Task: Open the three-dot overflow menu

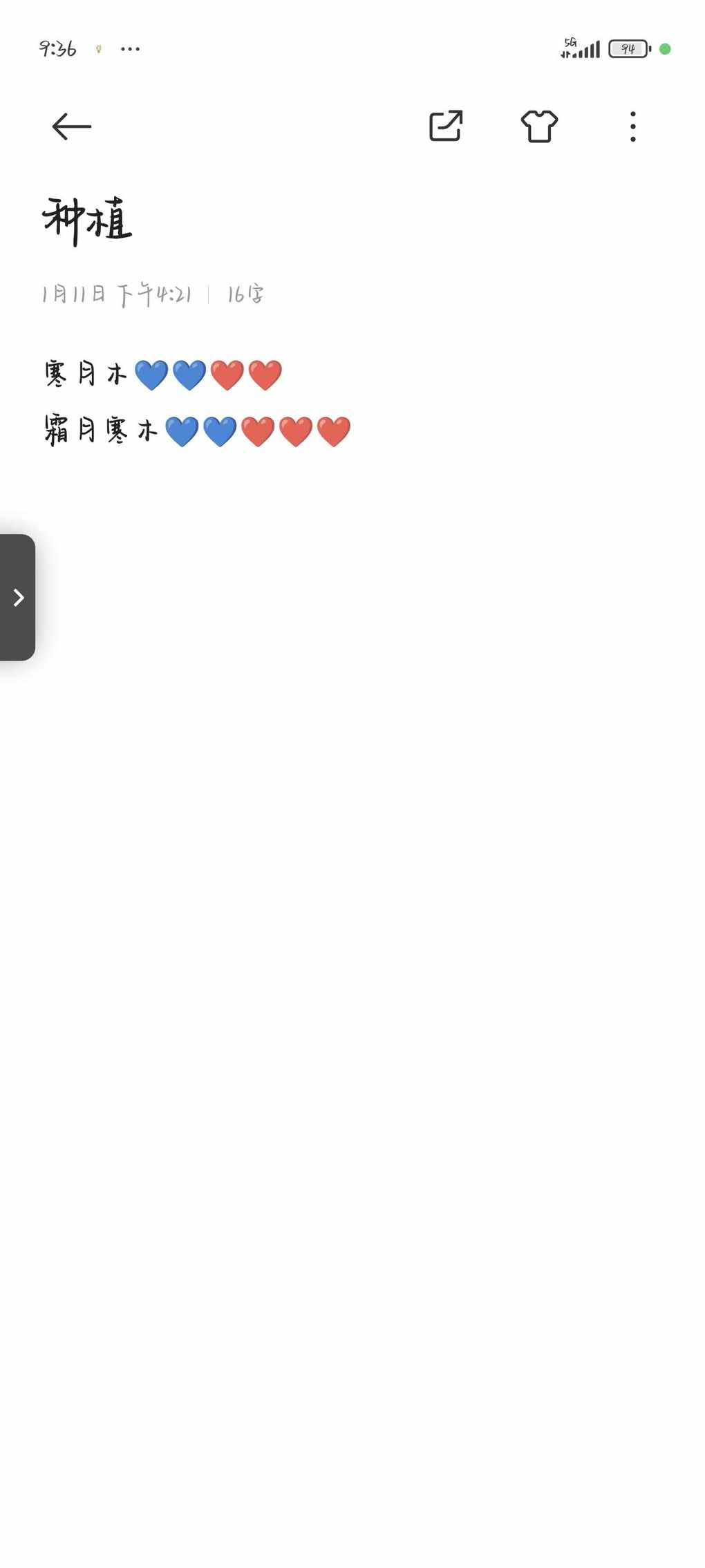Action: point(632,126)
